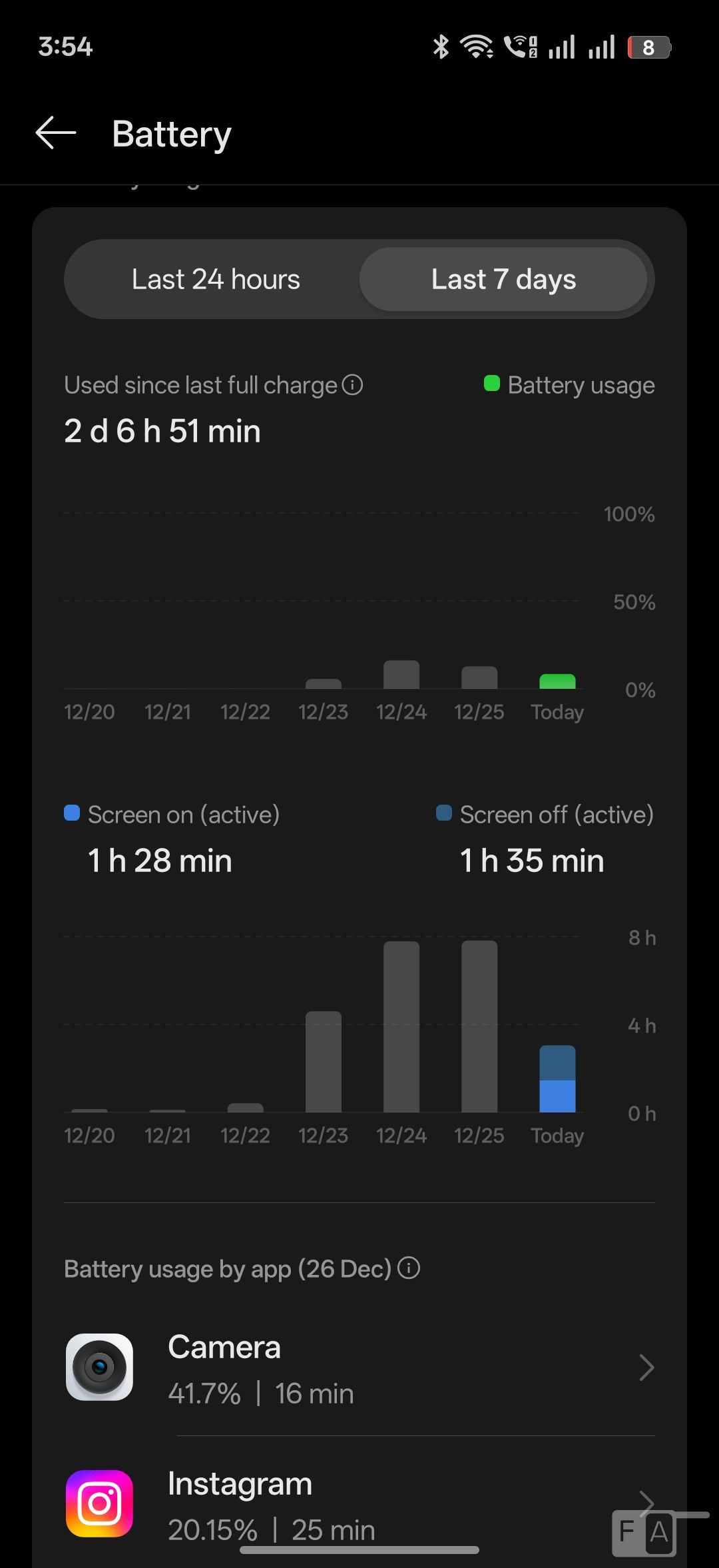Screen dimensions: 719x1568
Task: Show info for Battery usage by app
Action: click(x=409, y=1268)
